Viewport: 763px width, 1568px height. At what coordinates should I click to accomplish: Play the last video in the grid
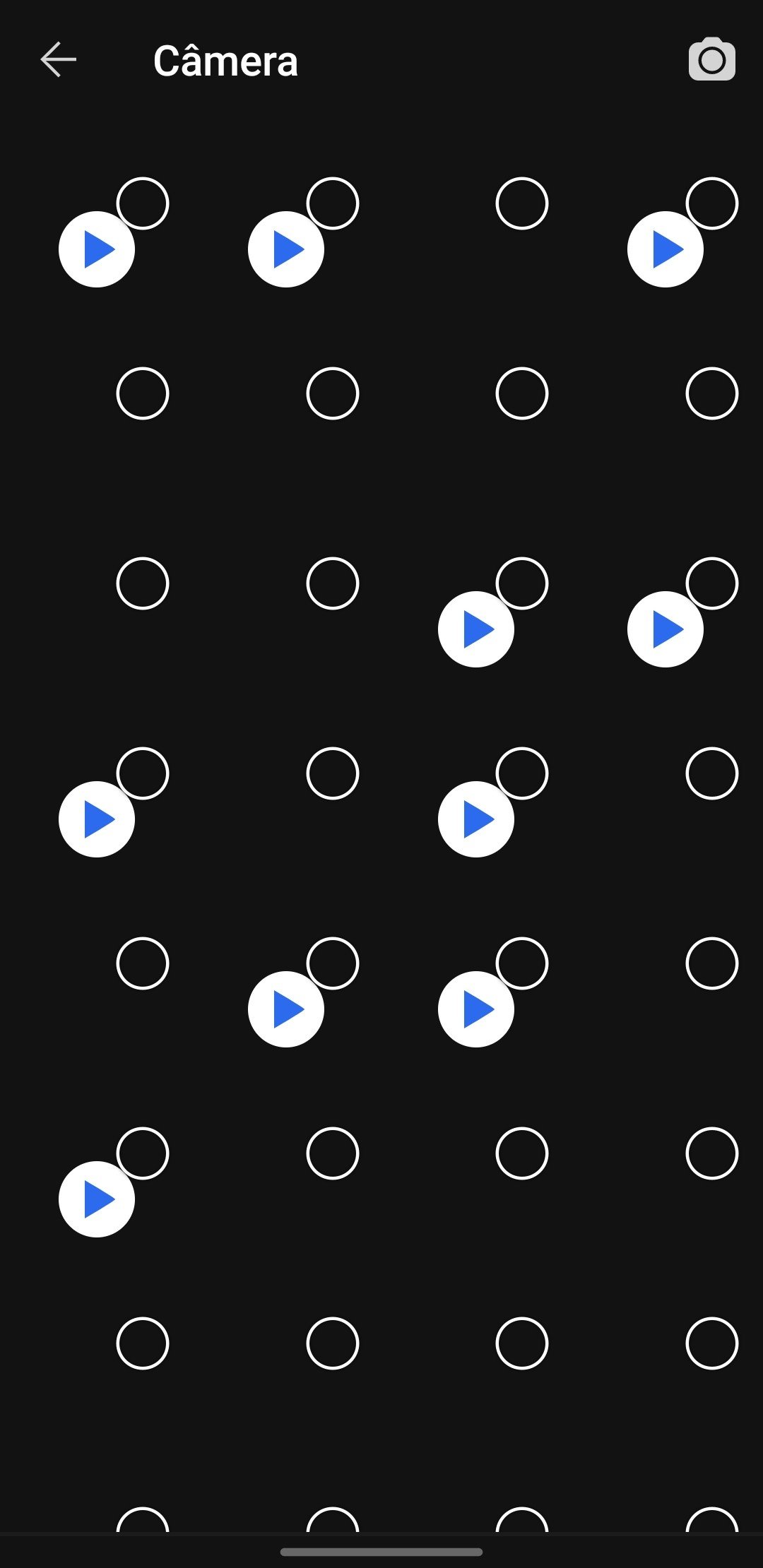click(x=97, y=1199)
